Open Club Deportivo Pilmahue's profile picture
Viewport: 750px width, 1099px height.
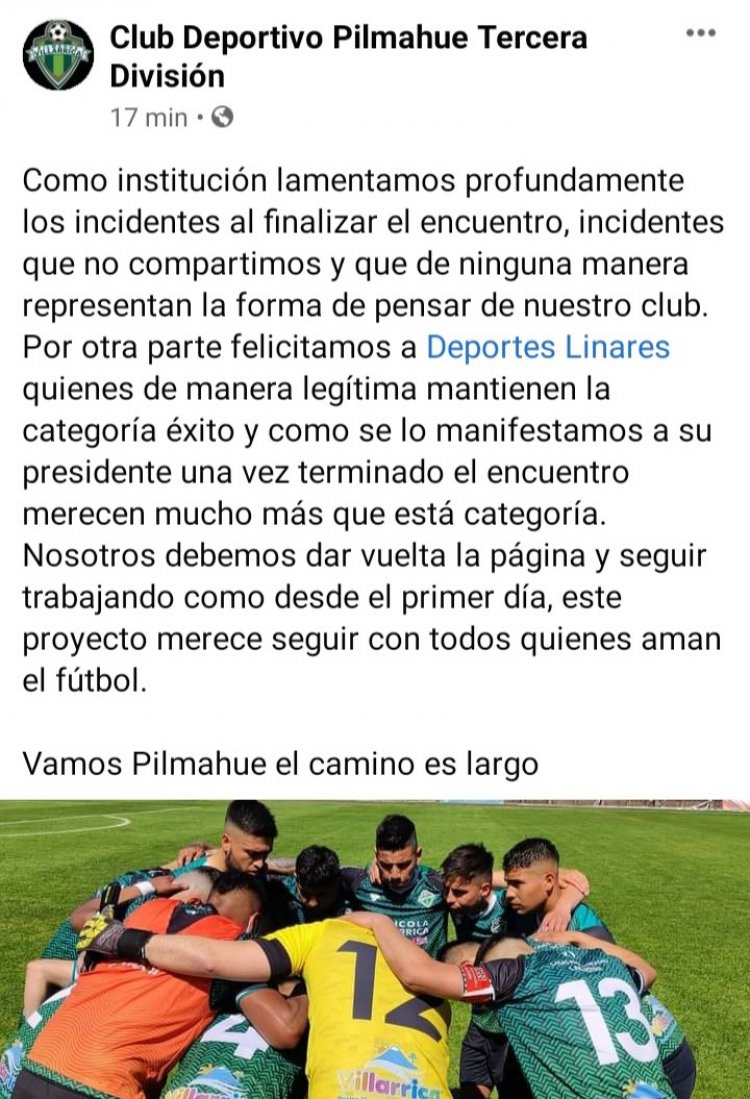(x=57, y=56)
